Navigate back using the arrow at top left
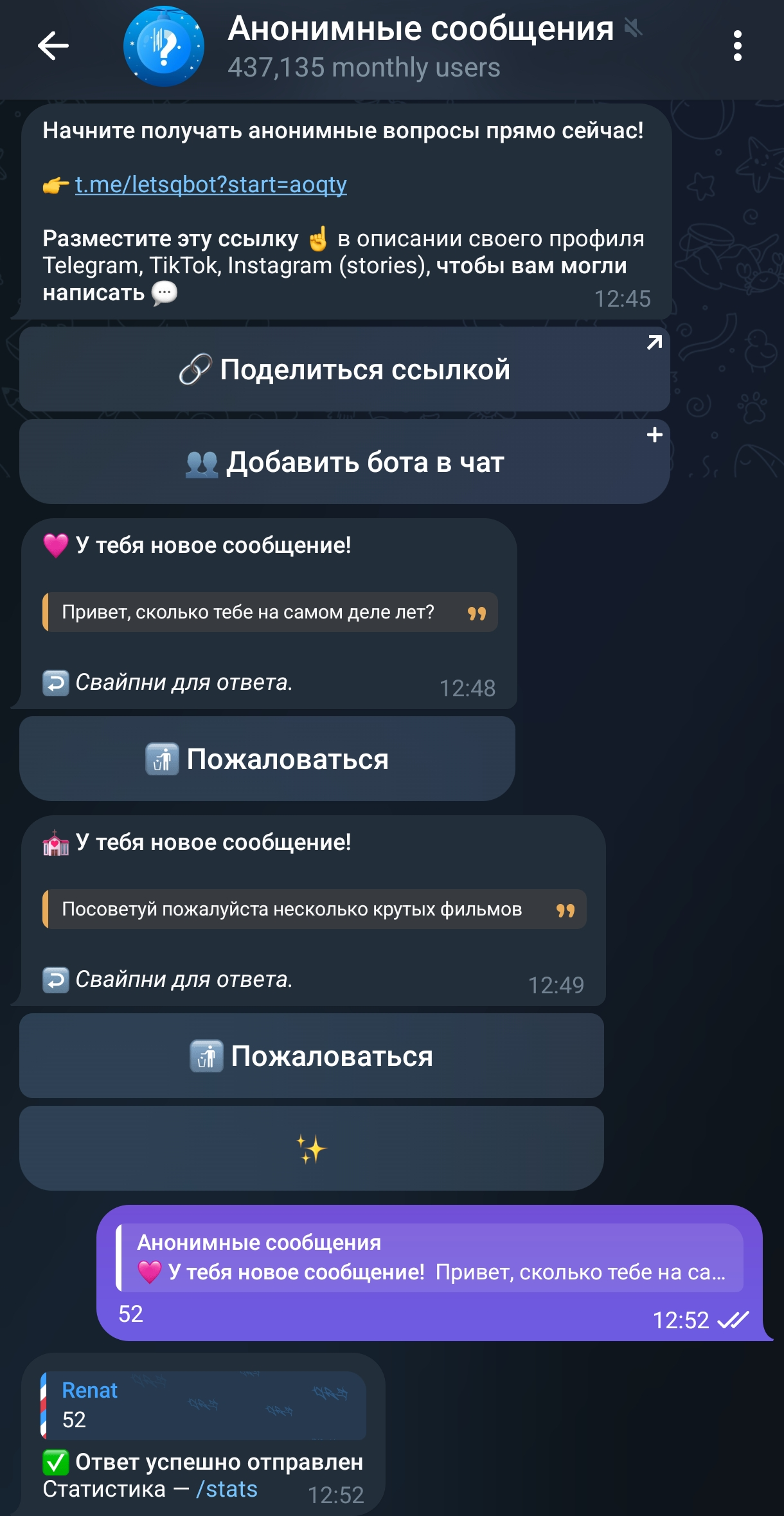This screenshot has width=784, height=1516. (53, 45)
